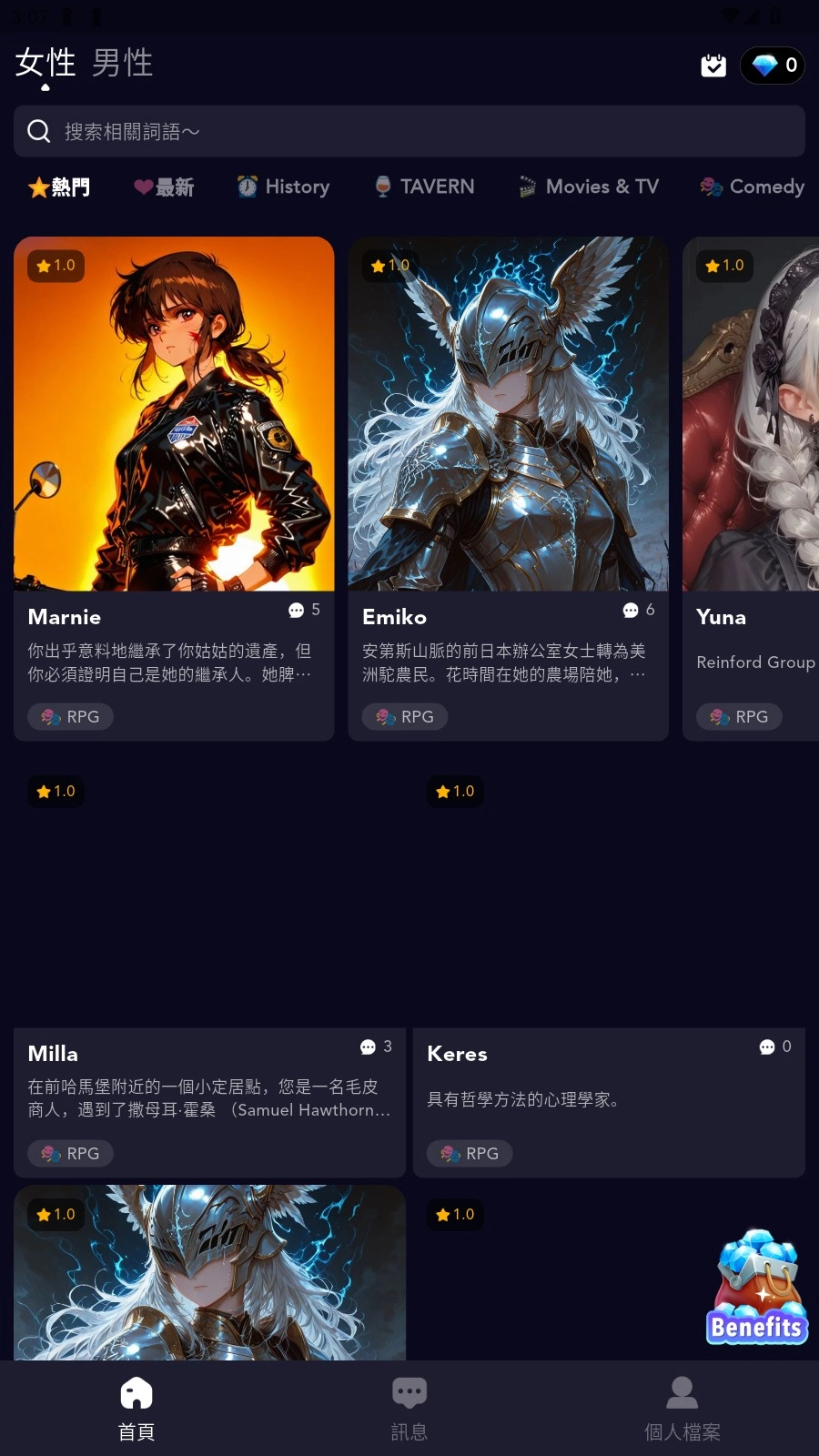The width and height of the screenshot is (819, 1456).
Task: Open 個人檔案 profile via the person icon
Action: 681,1391
